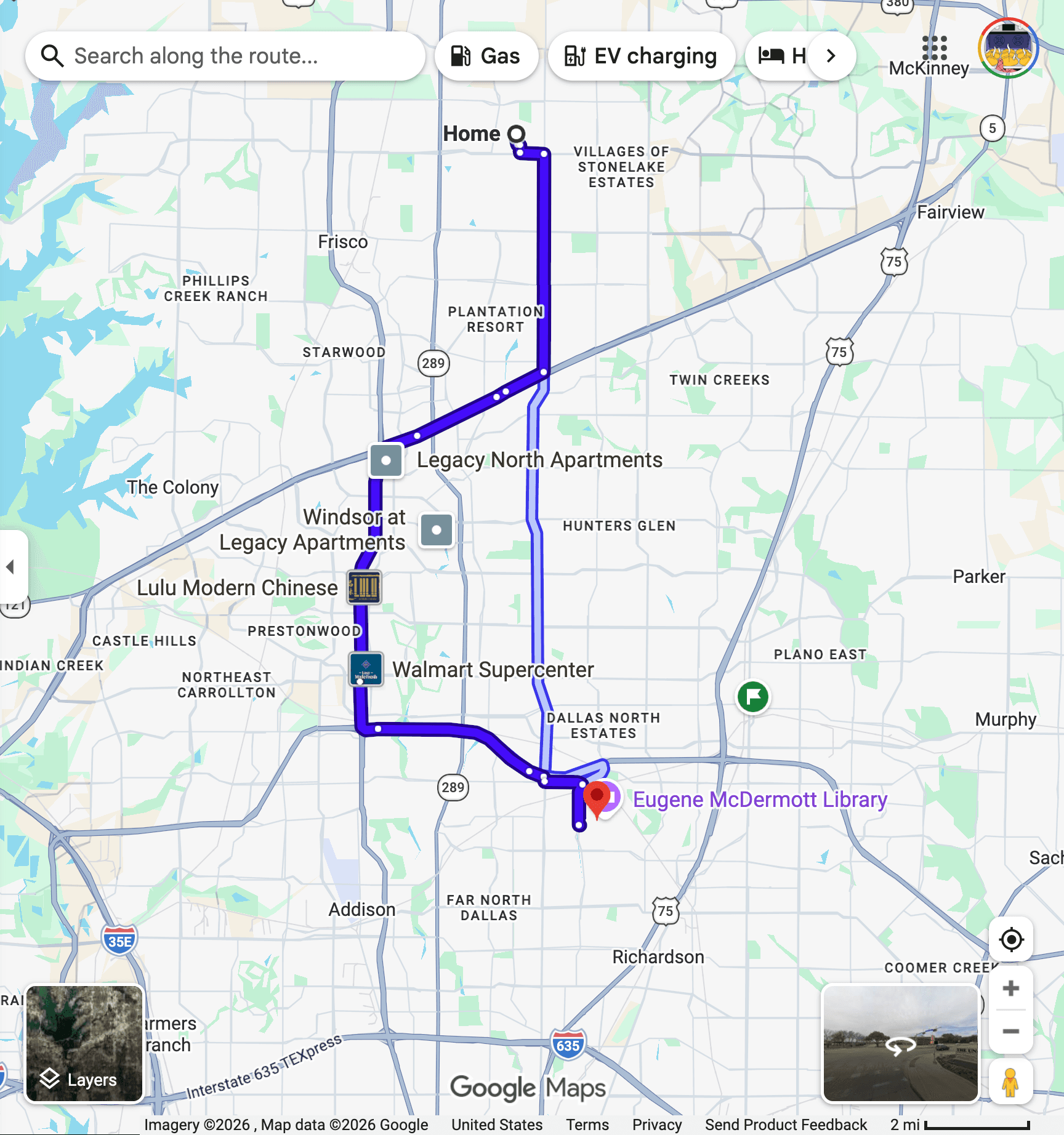Open the Street View preview thumbnail

click(x=900, y=1043)
